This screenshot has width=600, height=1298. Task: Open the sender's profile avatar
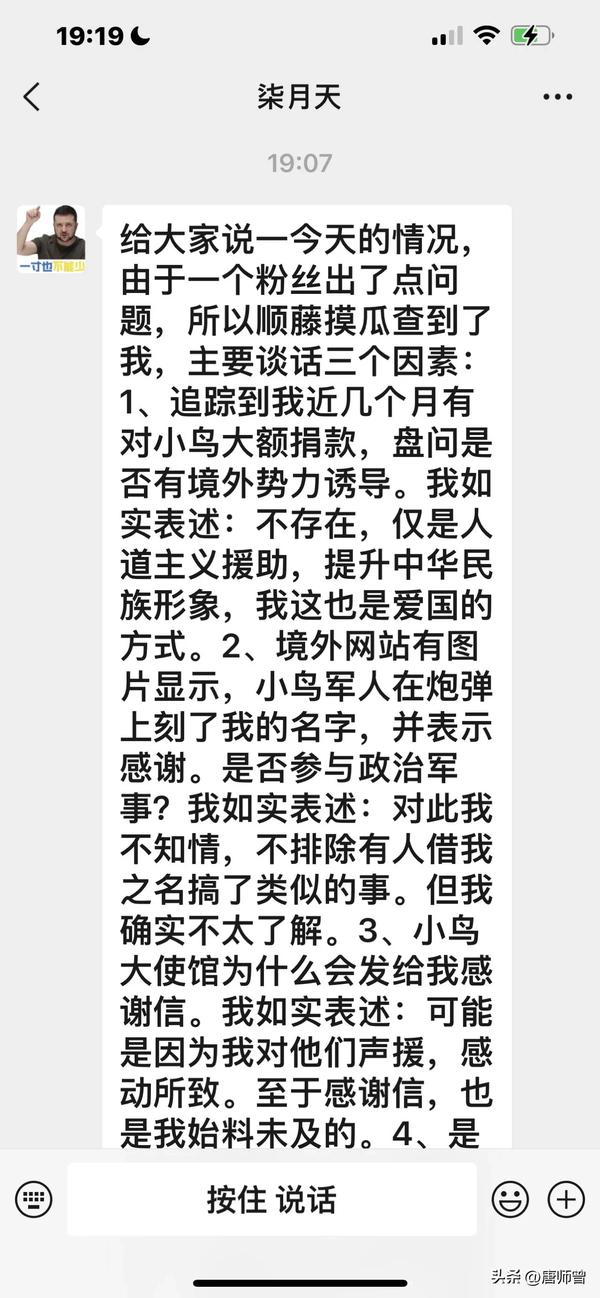(51, 240)
